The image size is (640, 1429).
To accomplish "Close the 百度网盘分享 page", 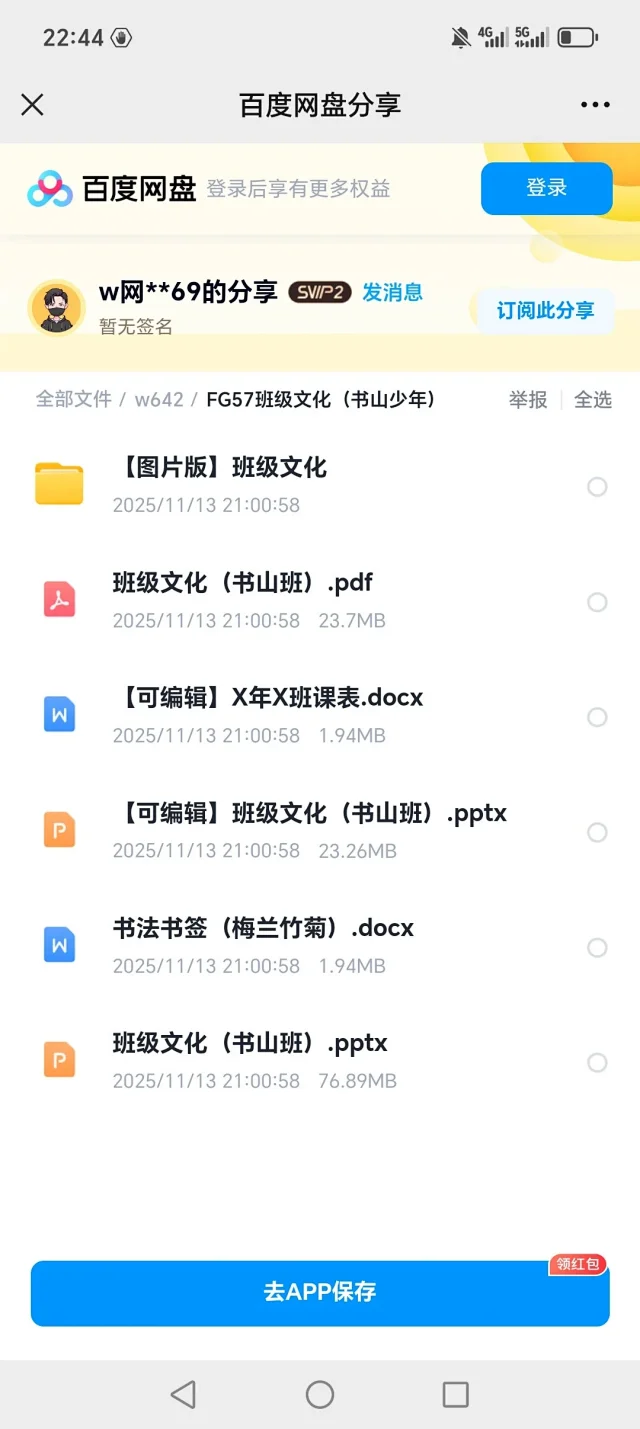I will [32, 105].
